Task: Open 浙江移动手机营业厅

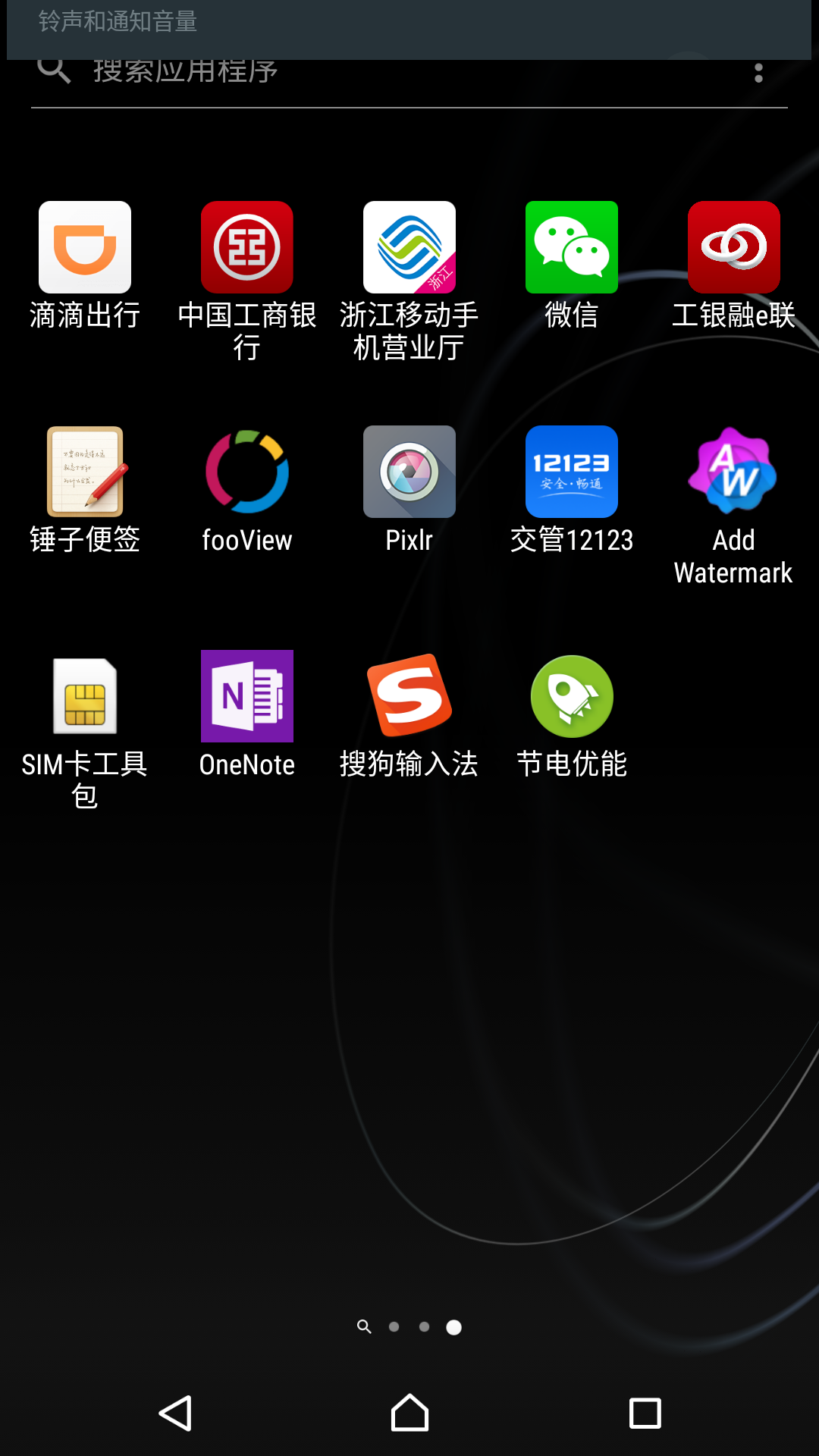Action: pyautogui.click(x=409, y=248)
